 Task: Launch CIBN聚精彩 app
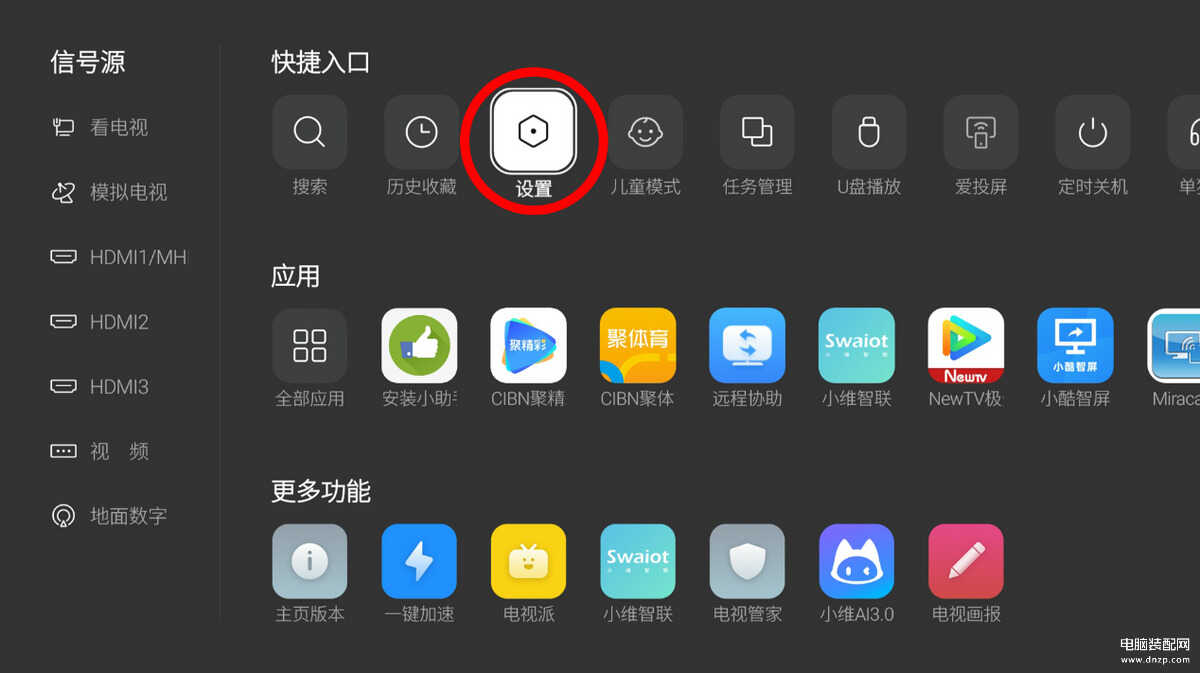click(528, 346)
